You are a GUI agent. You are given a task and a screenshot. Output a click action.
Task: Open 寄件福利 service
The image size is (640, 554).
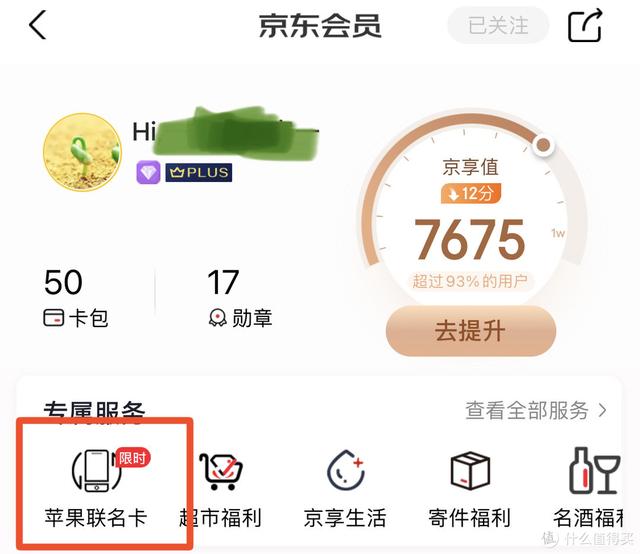[470, 487]
